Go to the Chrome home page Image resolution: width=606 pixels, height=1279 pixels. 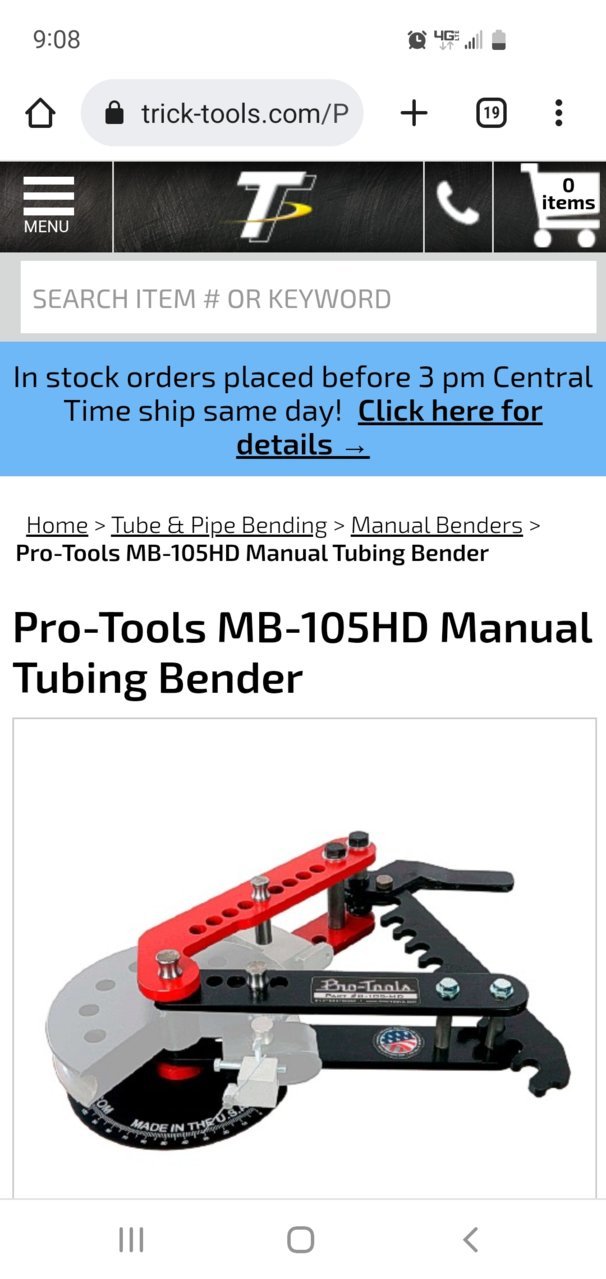click(x=40, y=114)
